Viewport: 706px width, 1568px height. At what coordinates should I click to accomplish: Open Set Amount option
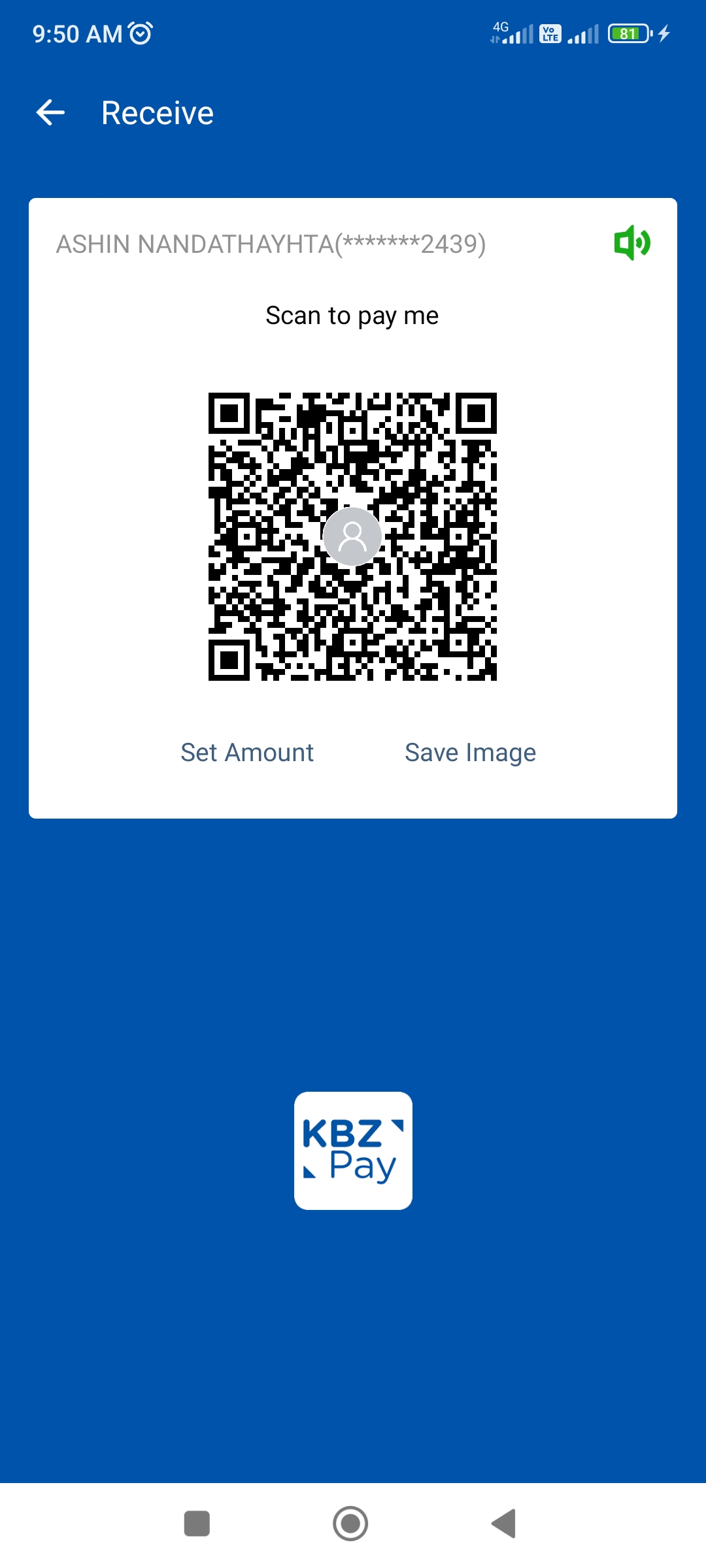pos(247,753)
